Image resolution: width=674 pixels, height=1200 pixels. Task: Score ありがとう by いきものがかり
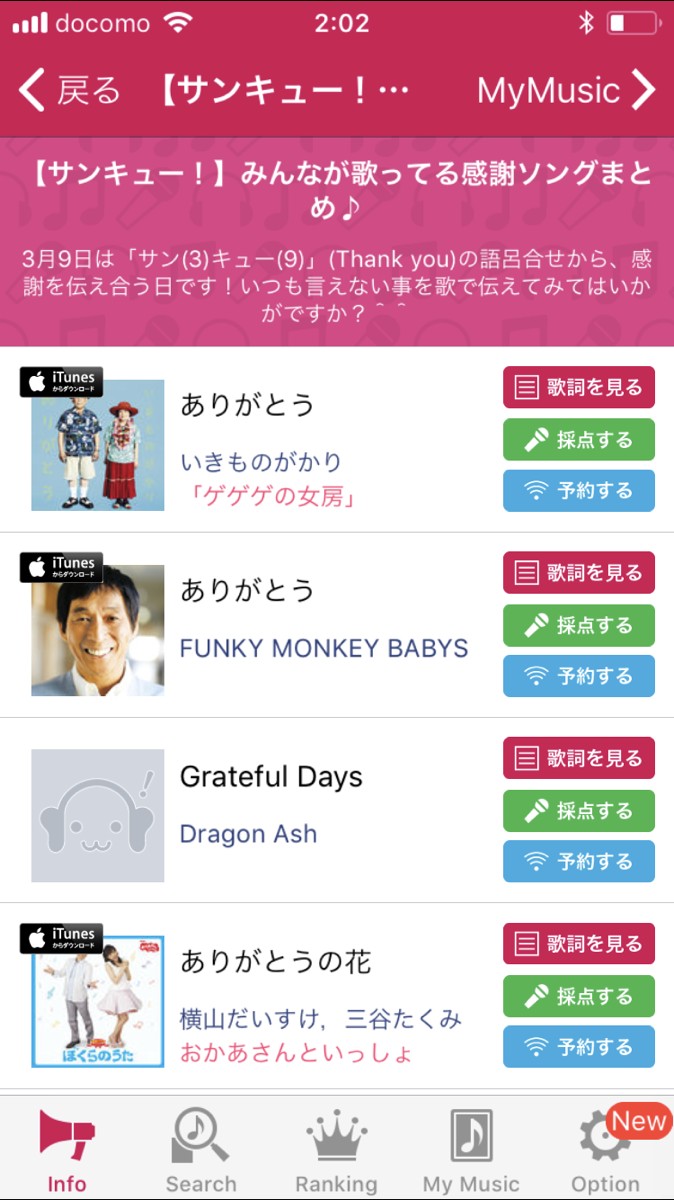578,440
